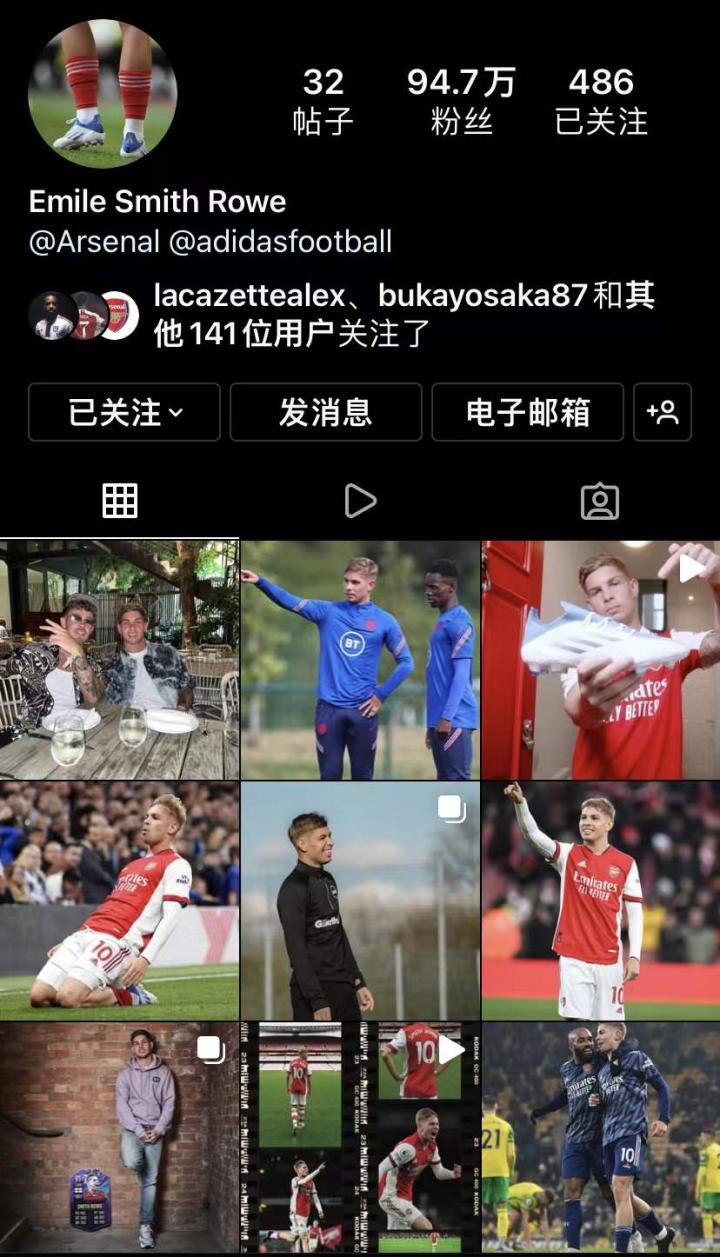Play the Kodak film strip video post
720x1257 pixels.
(360, 1140)
